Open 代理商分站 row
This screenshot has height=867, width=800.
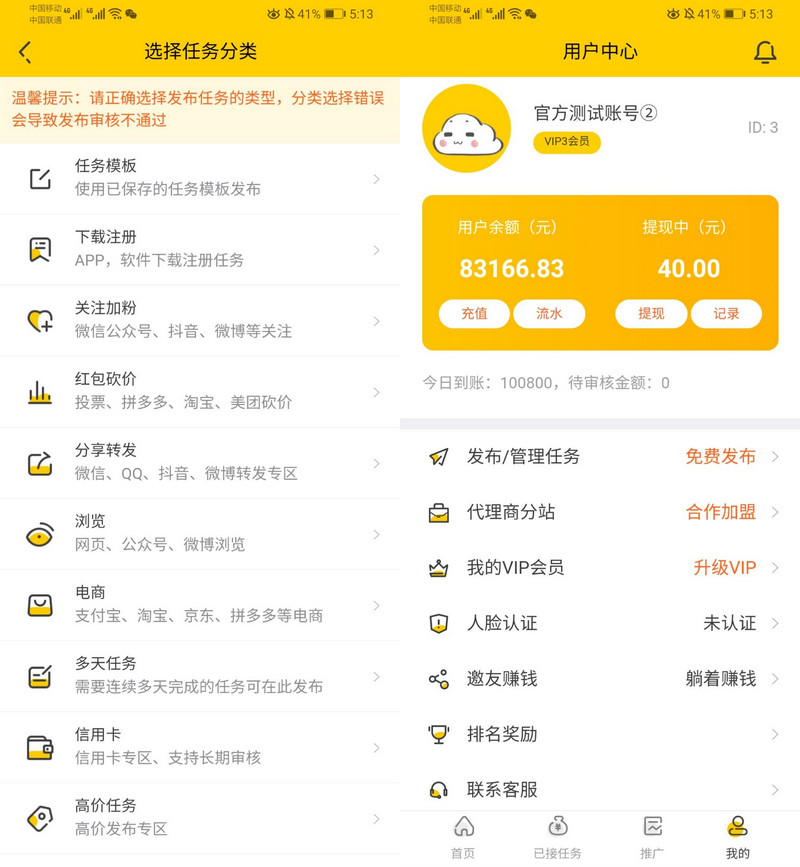tap(600, 512)
